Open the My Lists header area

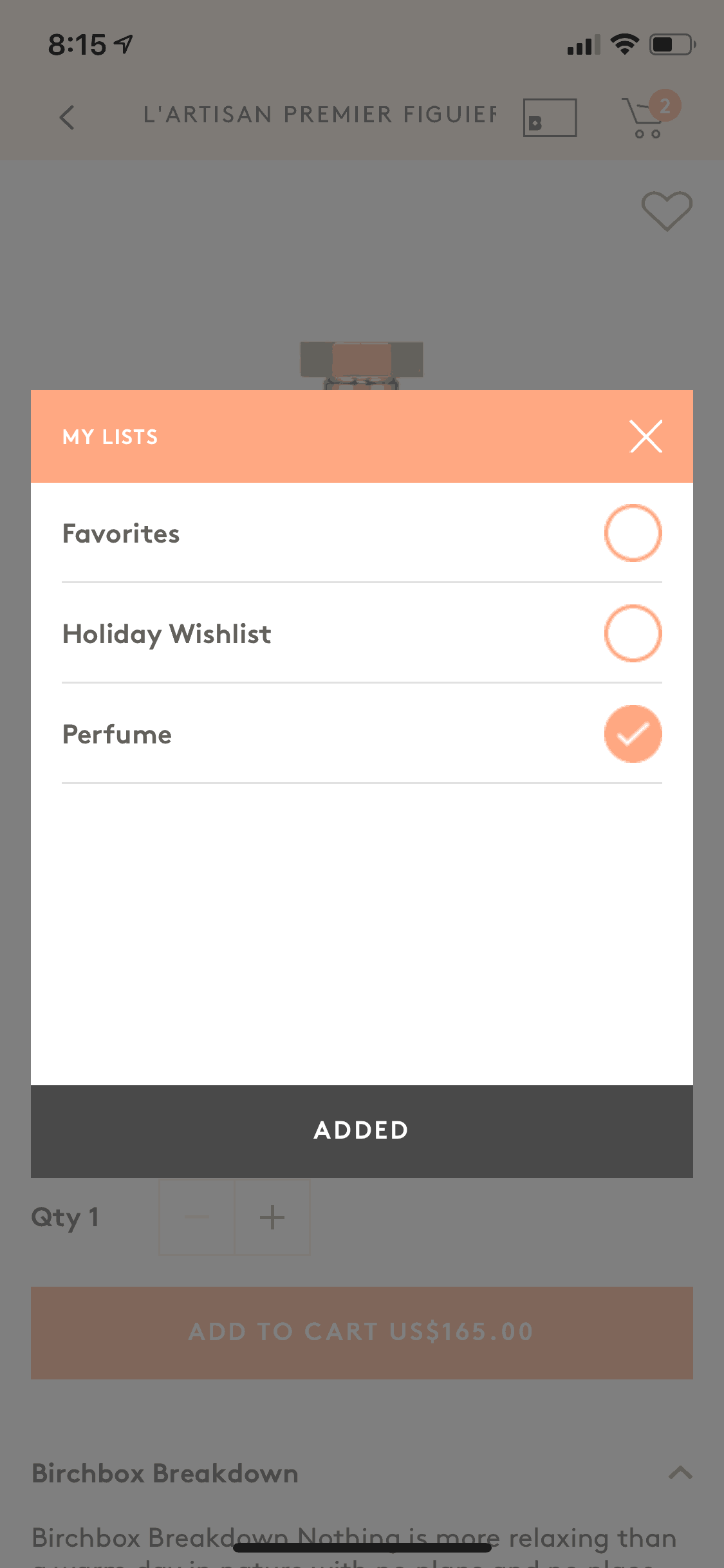[x=110, y=436]
